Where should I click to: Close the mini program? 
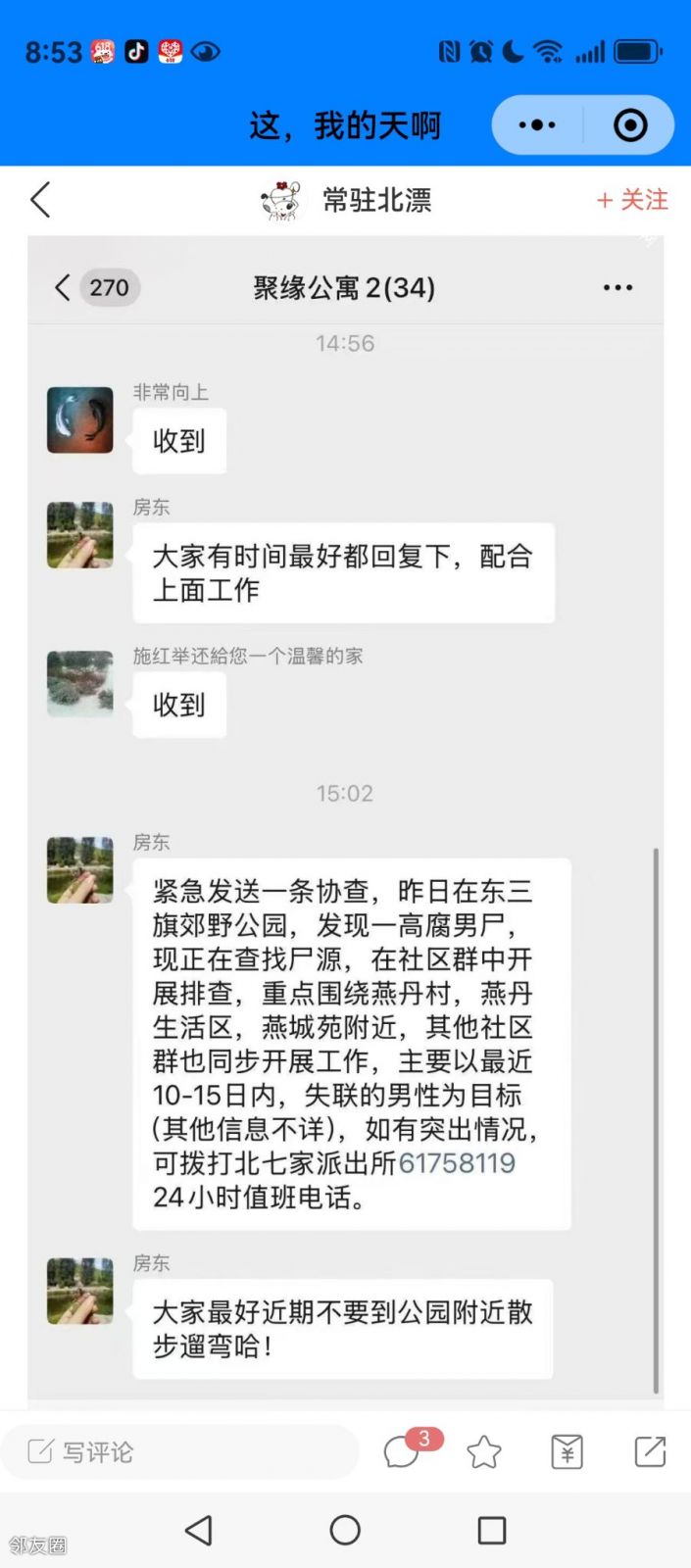tap(630, 125)
